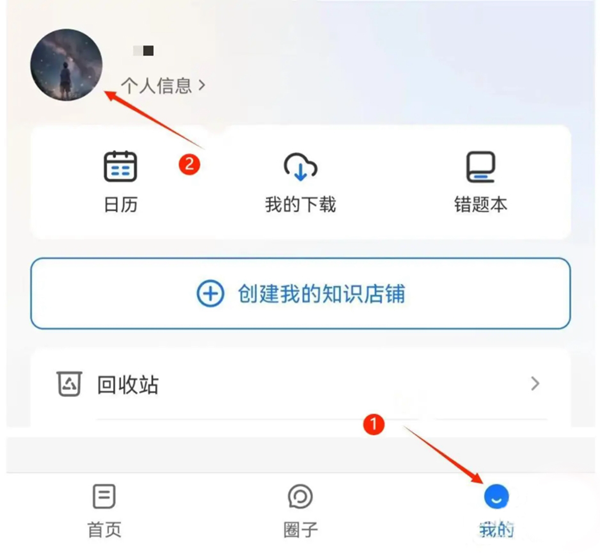Viewport: 600px width, 556px height.
Task: Switch to the 首页 home tab
Action: click(x=104, y=510)
